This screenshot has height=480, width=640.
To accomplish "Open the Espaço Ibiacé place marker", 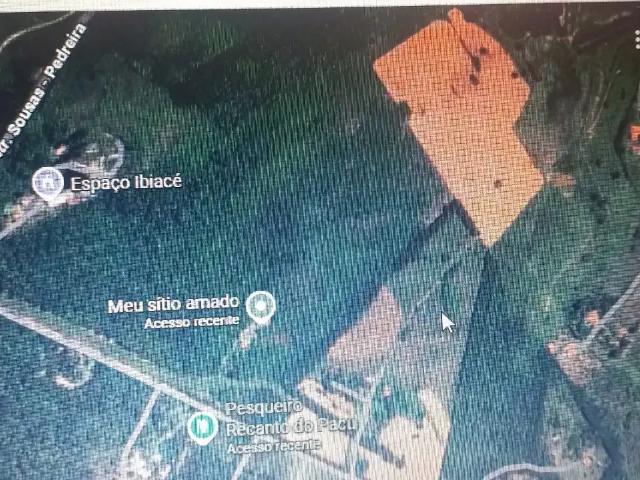I will (x=47, y=183).
